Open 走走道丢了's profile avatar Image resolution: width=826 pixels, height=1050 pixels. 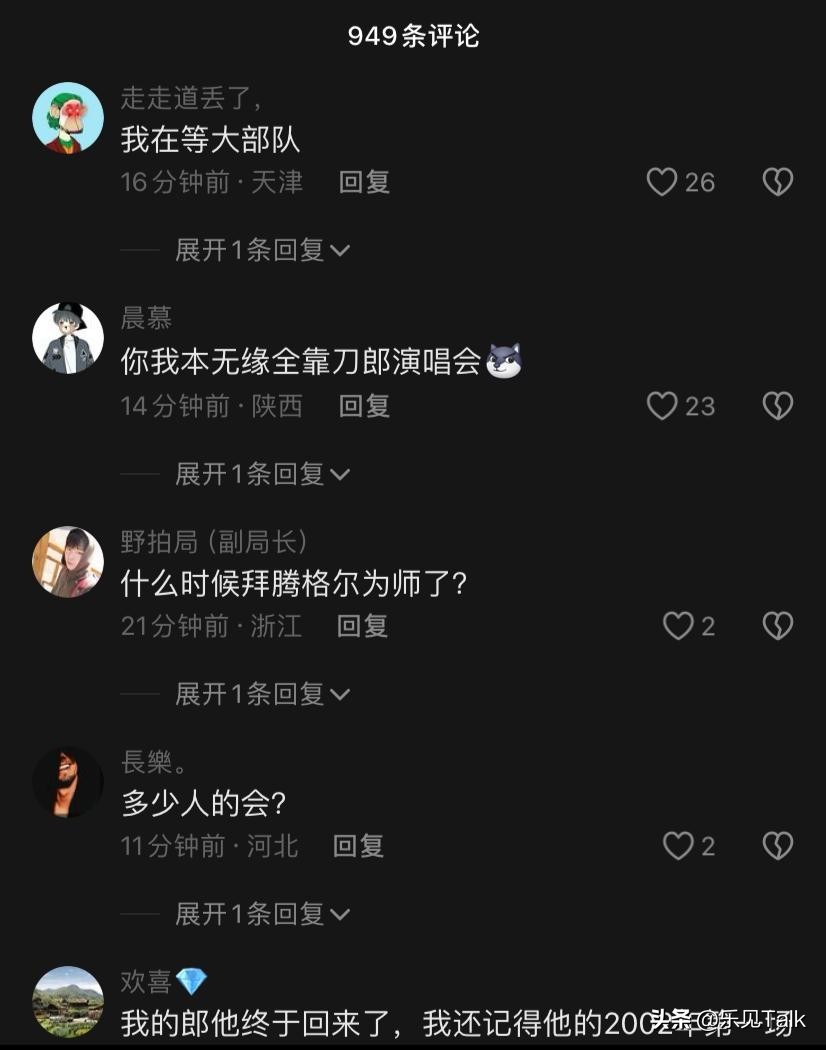click(x=68, y=118)
